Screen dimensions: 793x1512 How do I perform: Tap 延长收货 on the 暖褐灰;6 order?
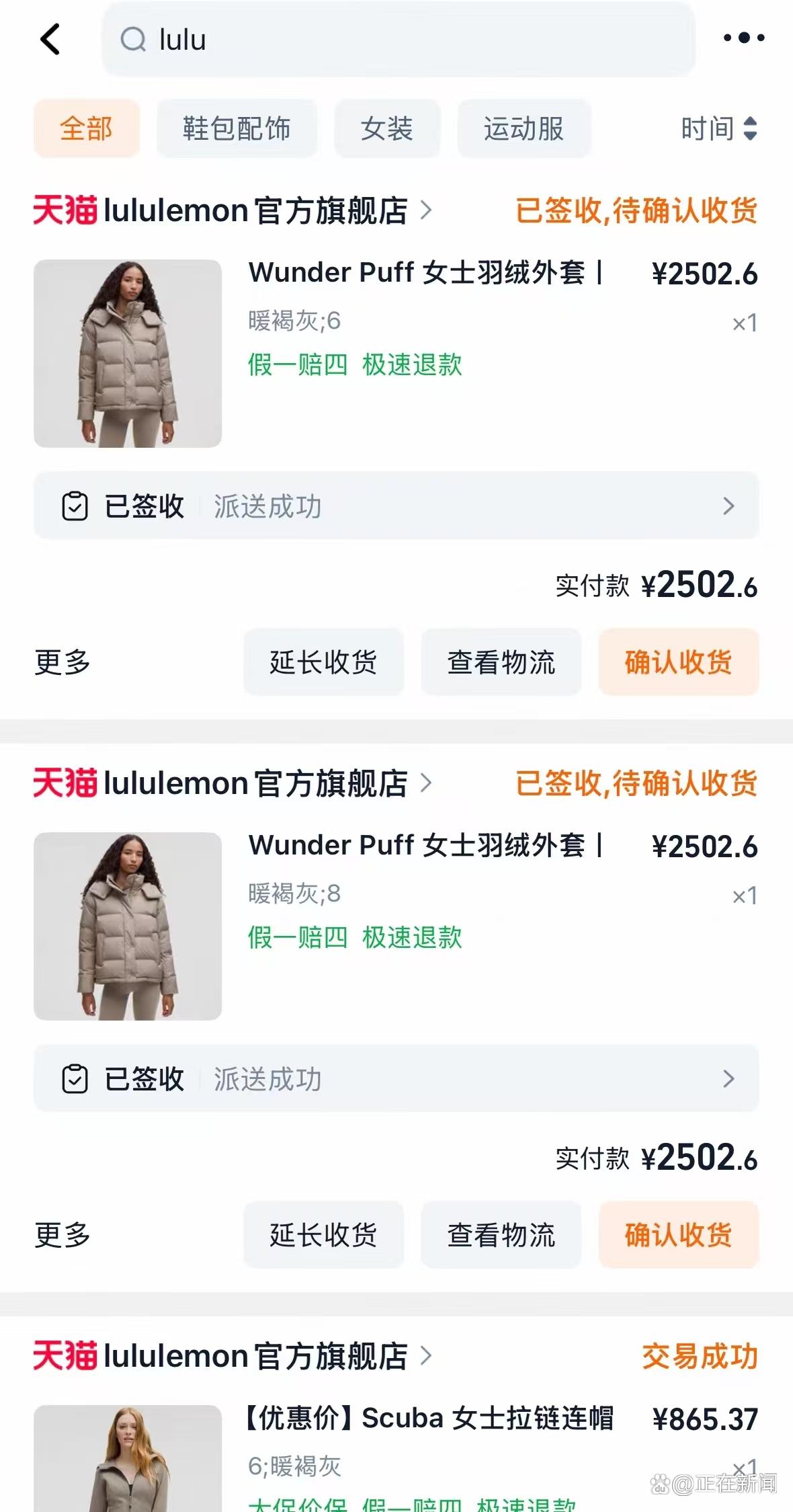(323, 662)
